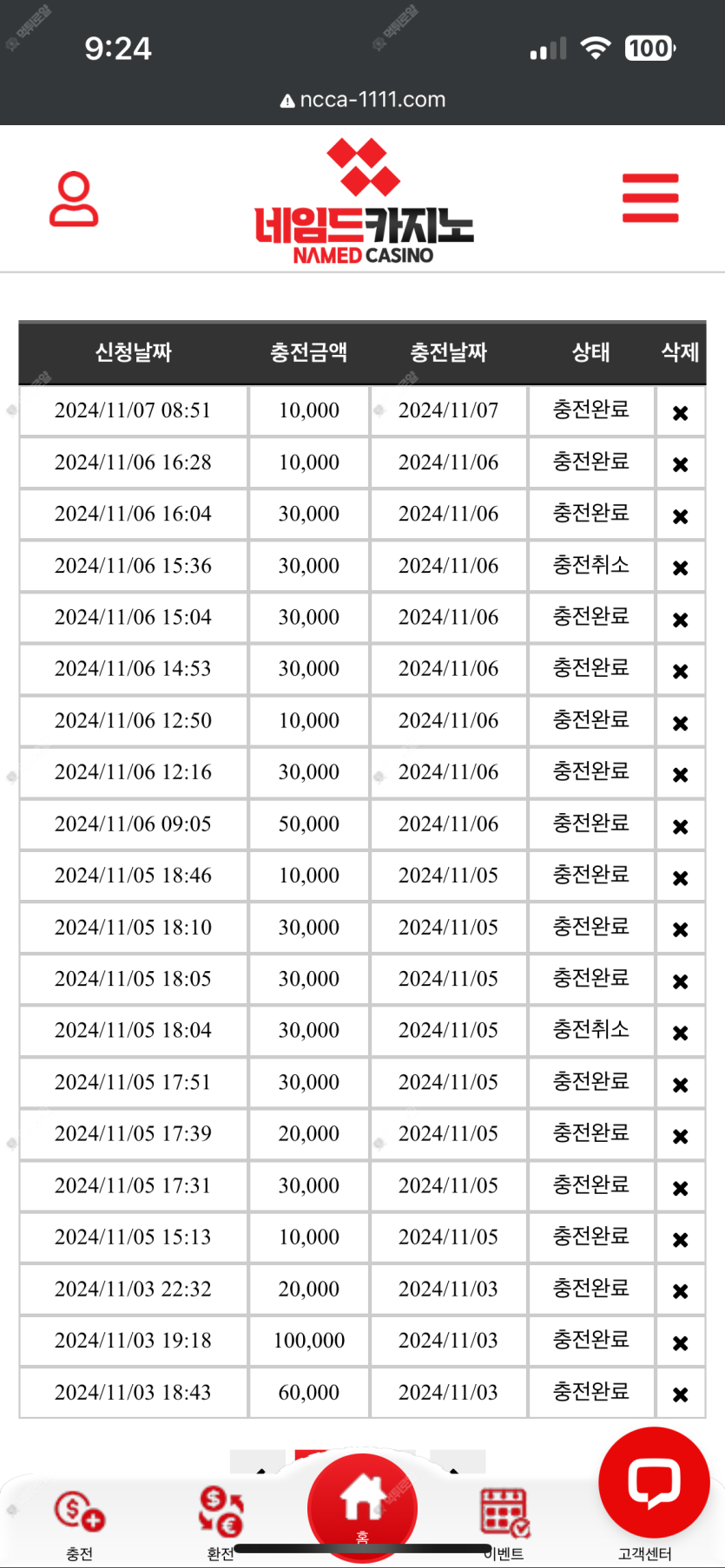Remove the 2024/11/05 18:04 cancelled entry
This screenshot has width=725, height=1568.
click(681, 1033)
